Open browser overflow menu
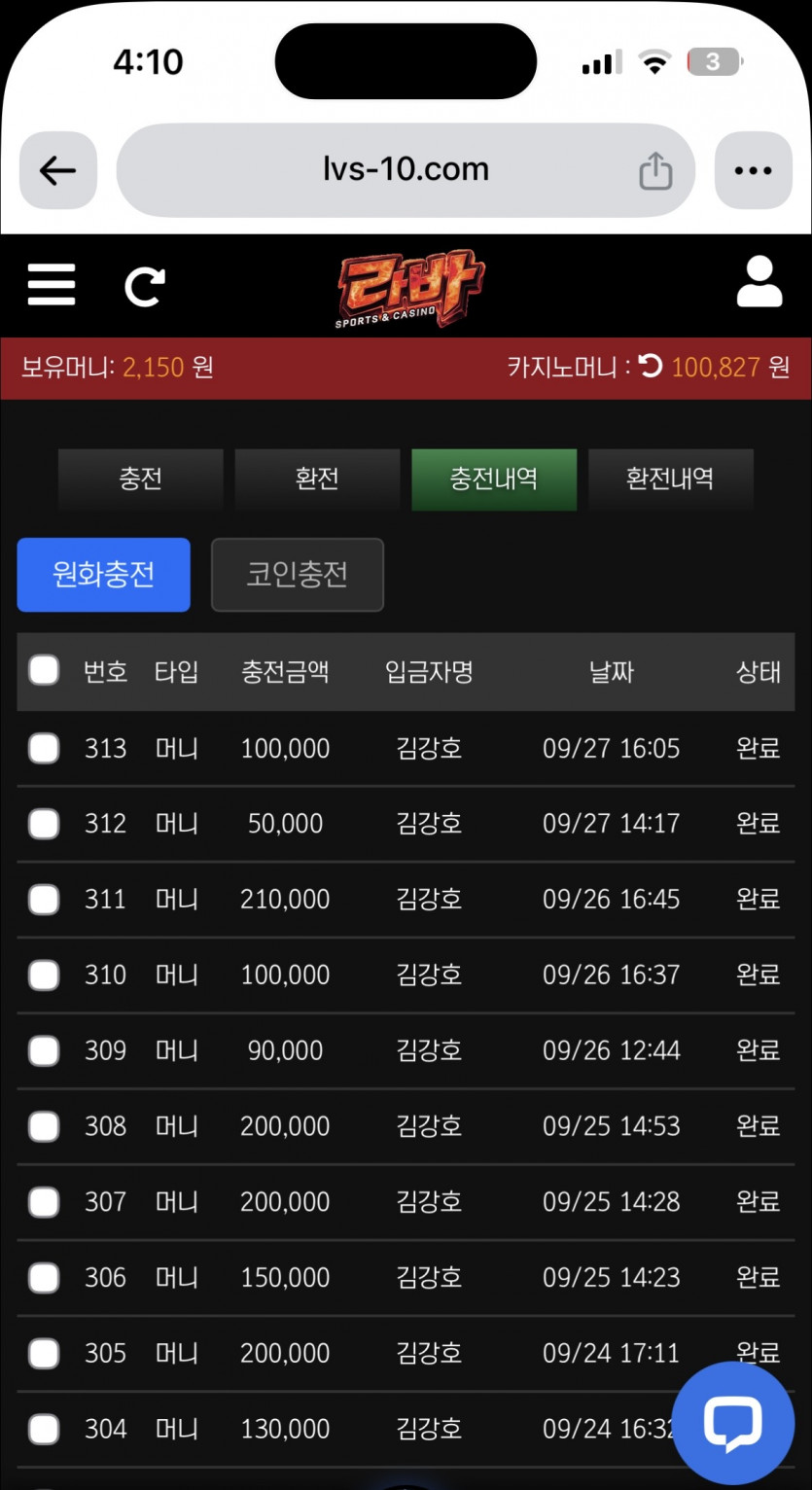The height and width of the screenshot is (1490, 812). tap(754, 171)
